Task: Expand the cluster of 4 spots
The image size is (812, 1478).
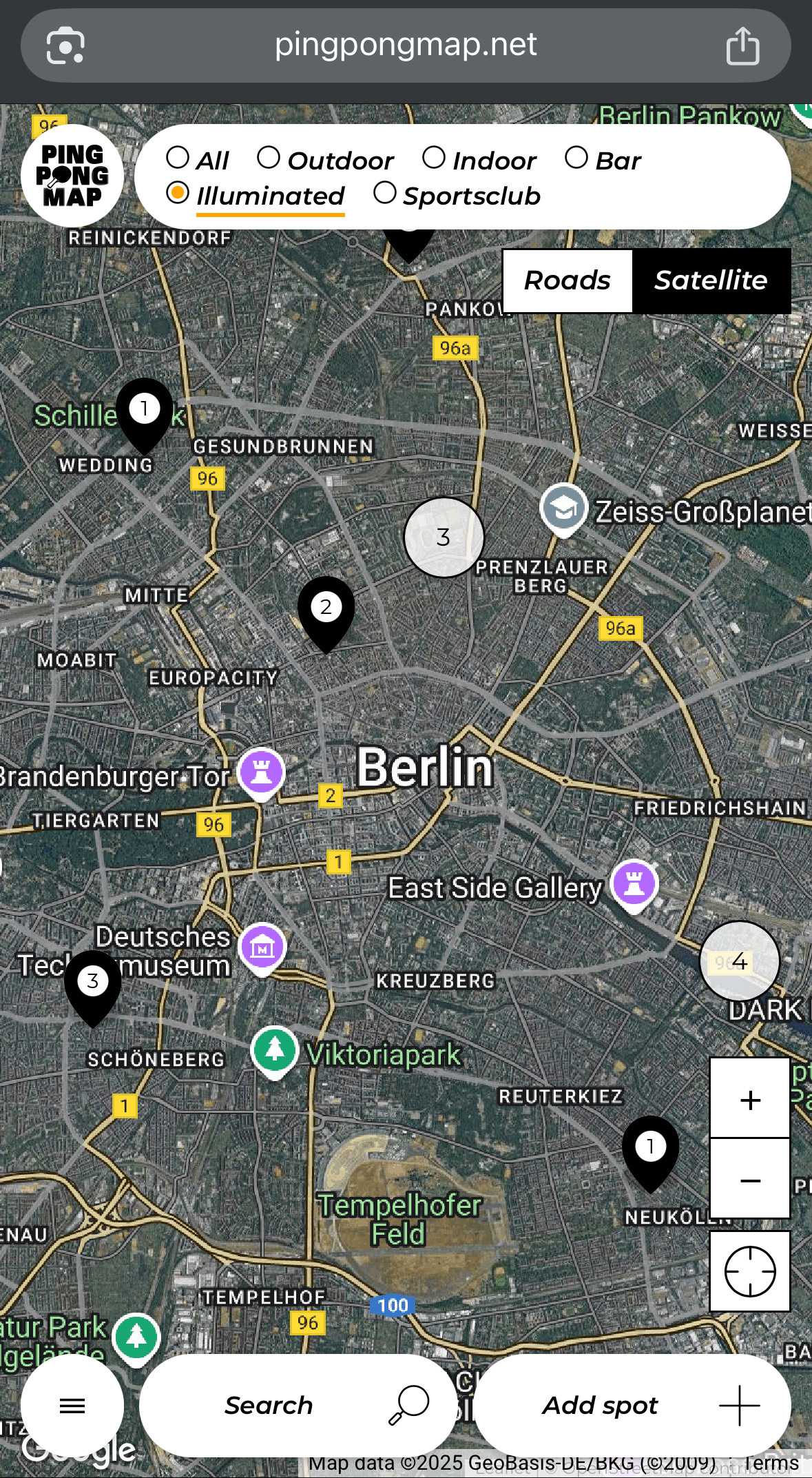Action: point(739,961)
